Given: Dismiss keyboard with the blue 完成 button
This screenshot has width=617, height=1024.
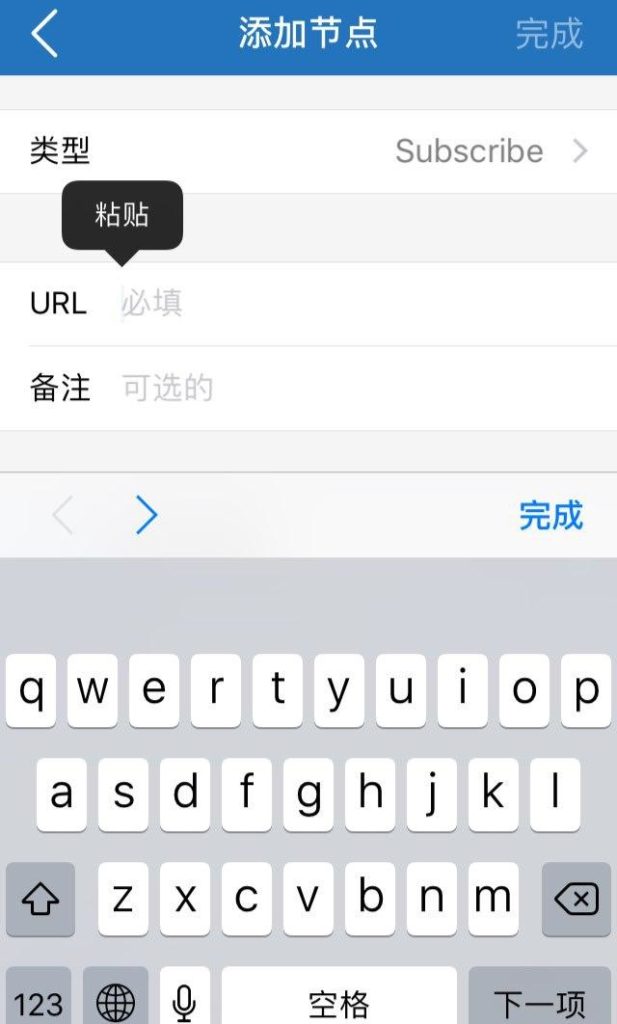Looking at the screenshot, I should coord(550,516).
